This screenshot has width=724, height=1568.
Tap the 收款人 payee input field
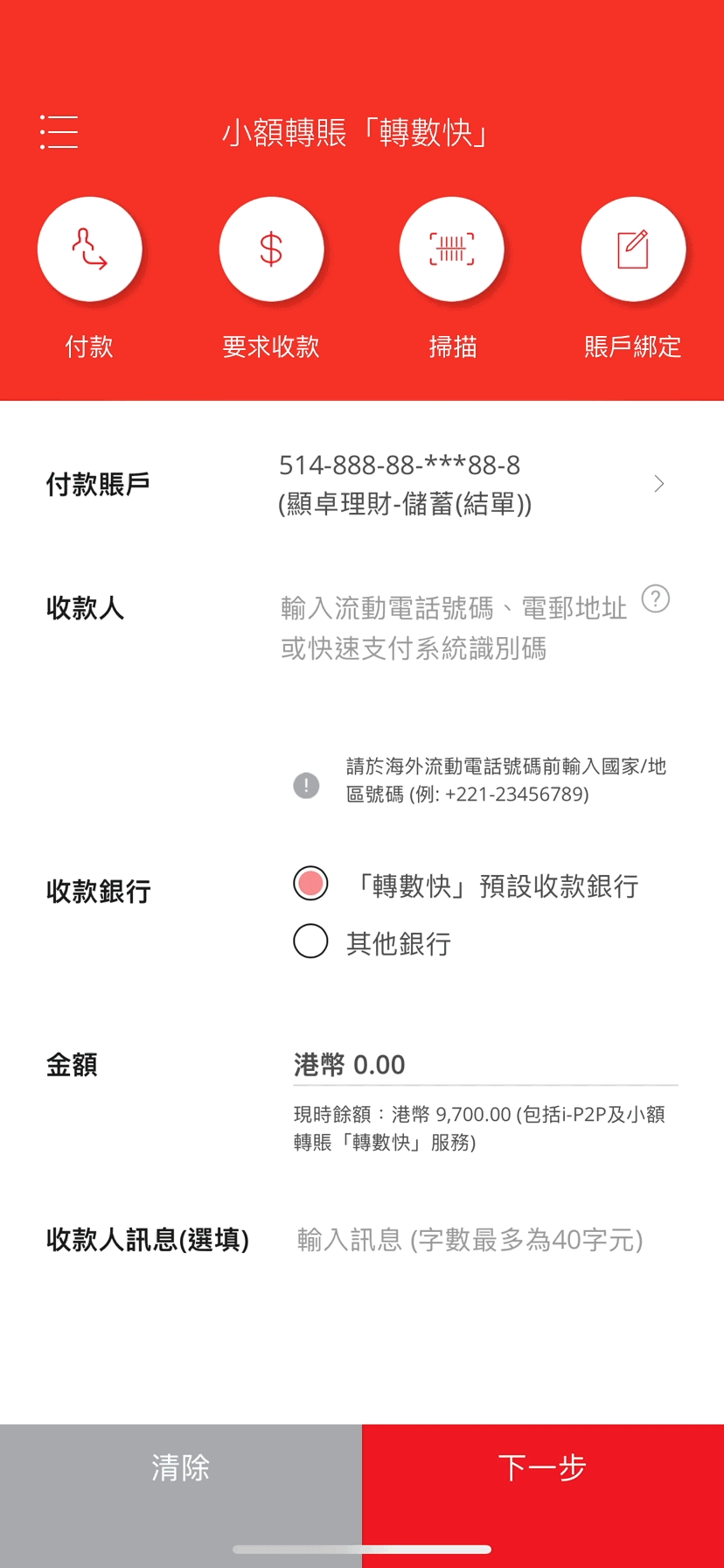453,627
